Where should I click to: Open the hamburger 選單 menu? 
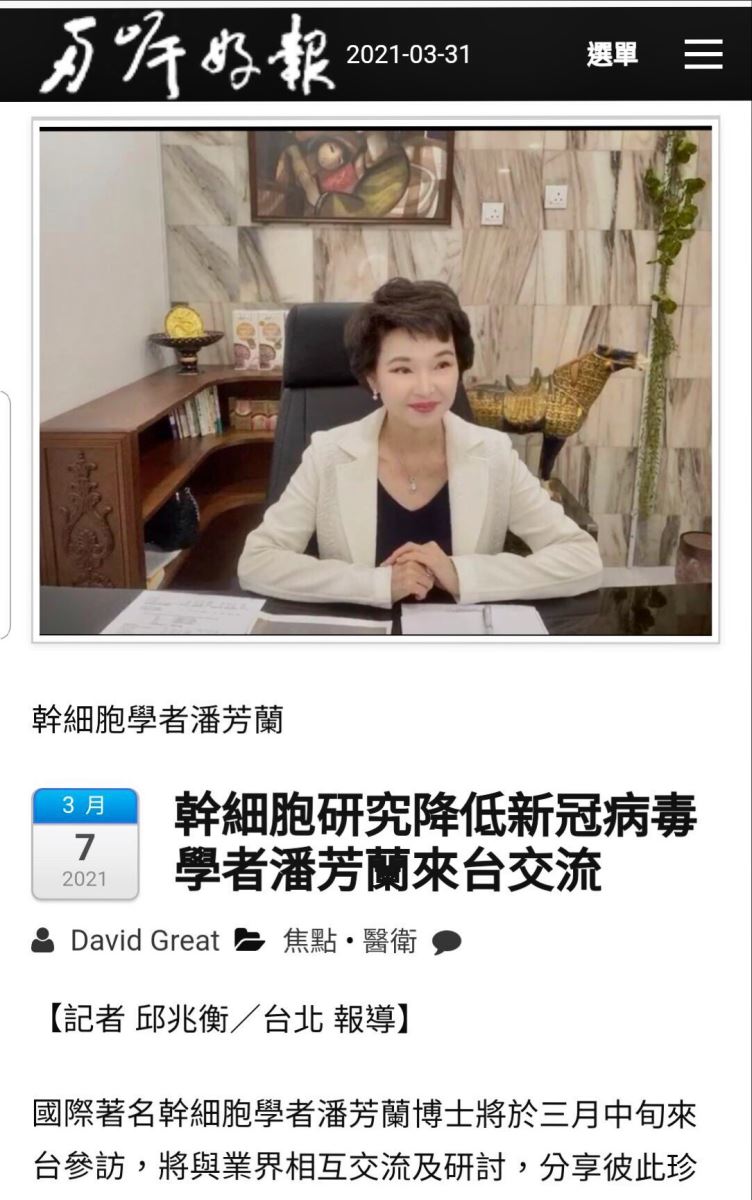[x=703, y=54]
